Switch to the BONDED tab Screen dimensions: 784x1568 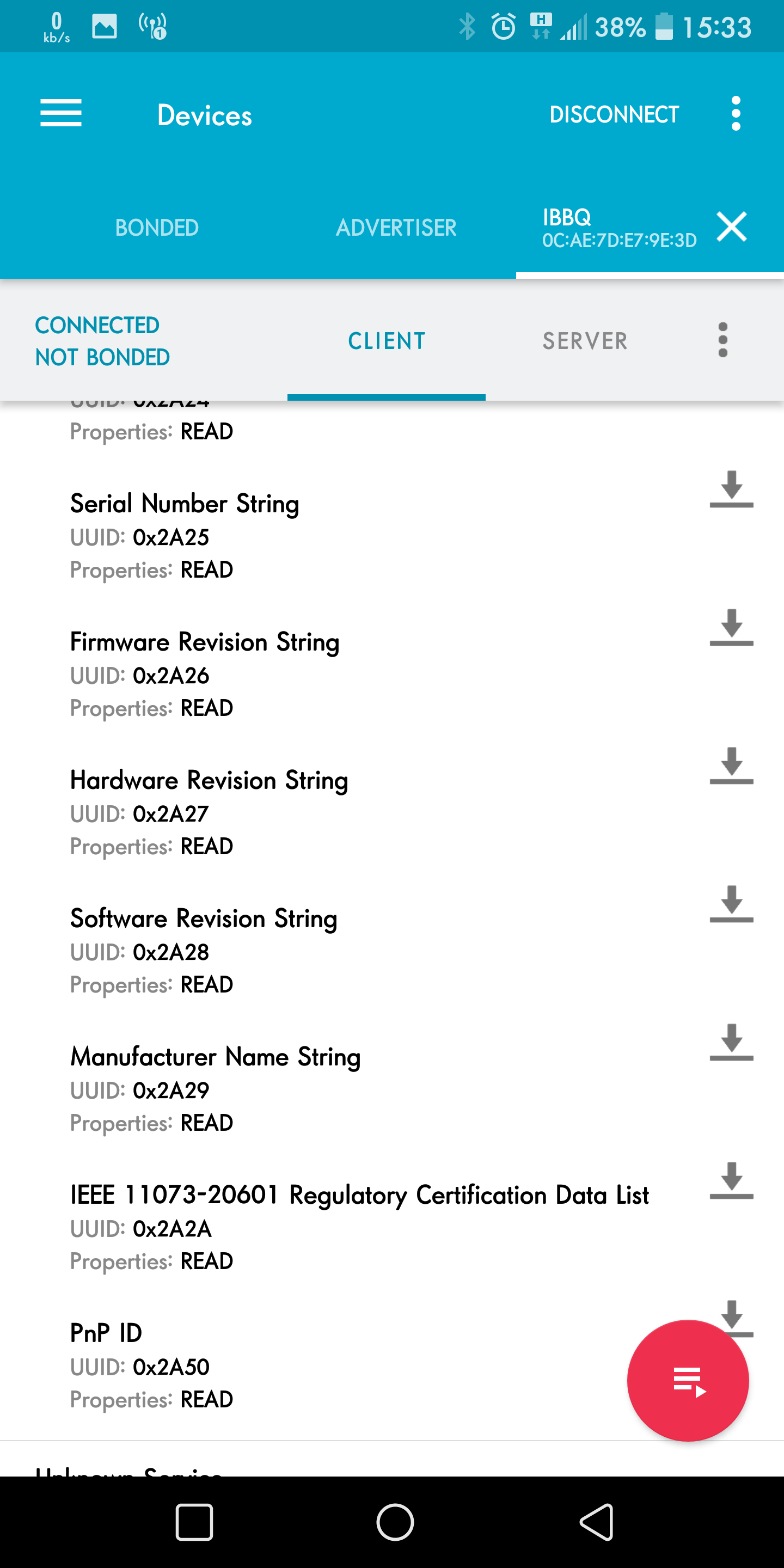[157, 228]
